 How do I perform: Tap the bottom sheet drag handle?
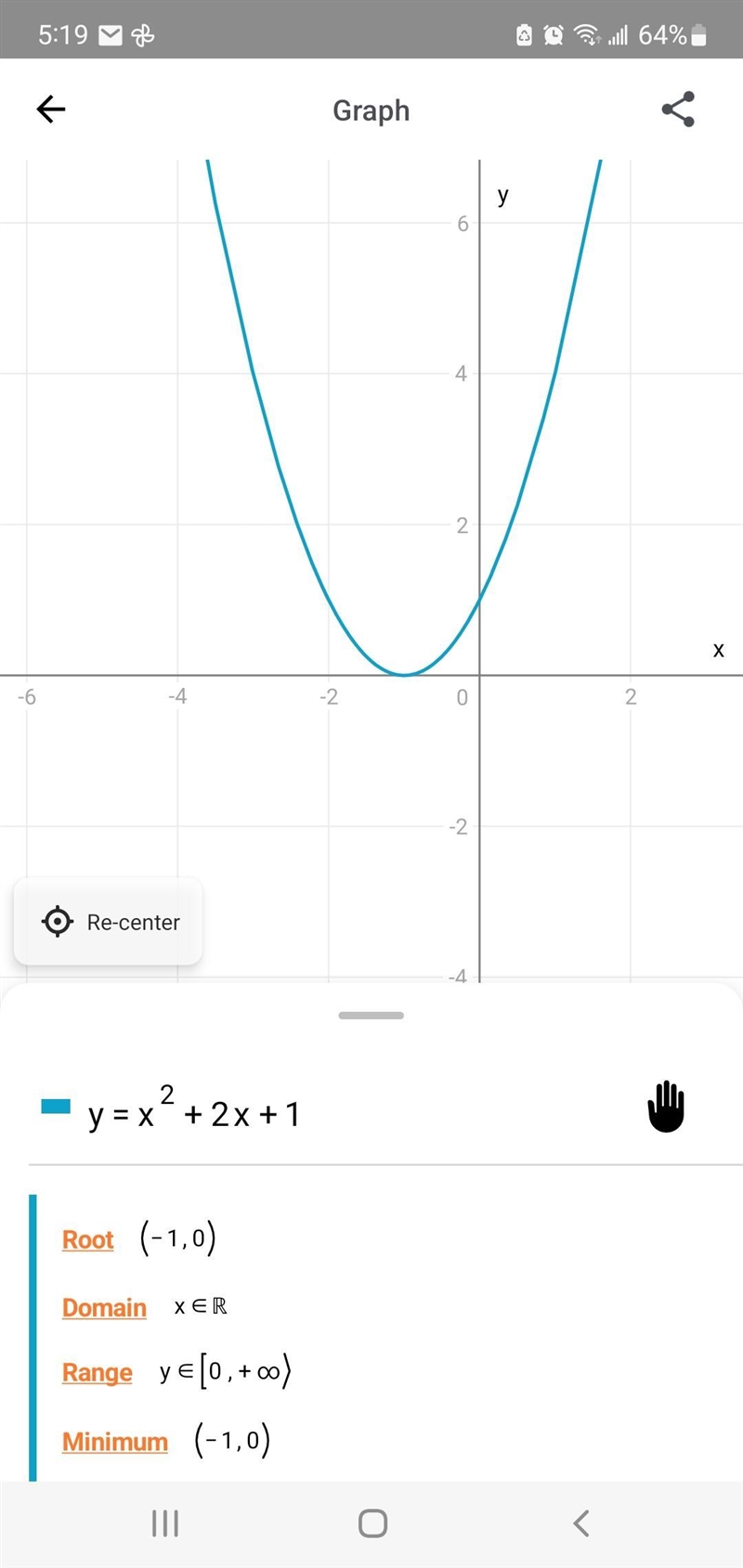click(x=371, y=1016)
